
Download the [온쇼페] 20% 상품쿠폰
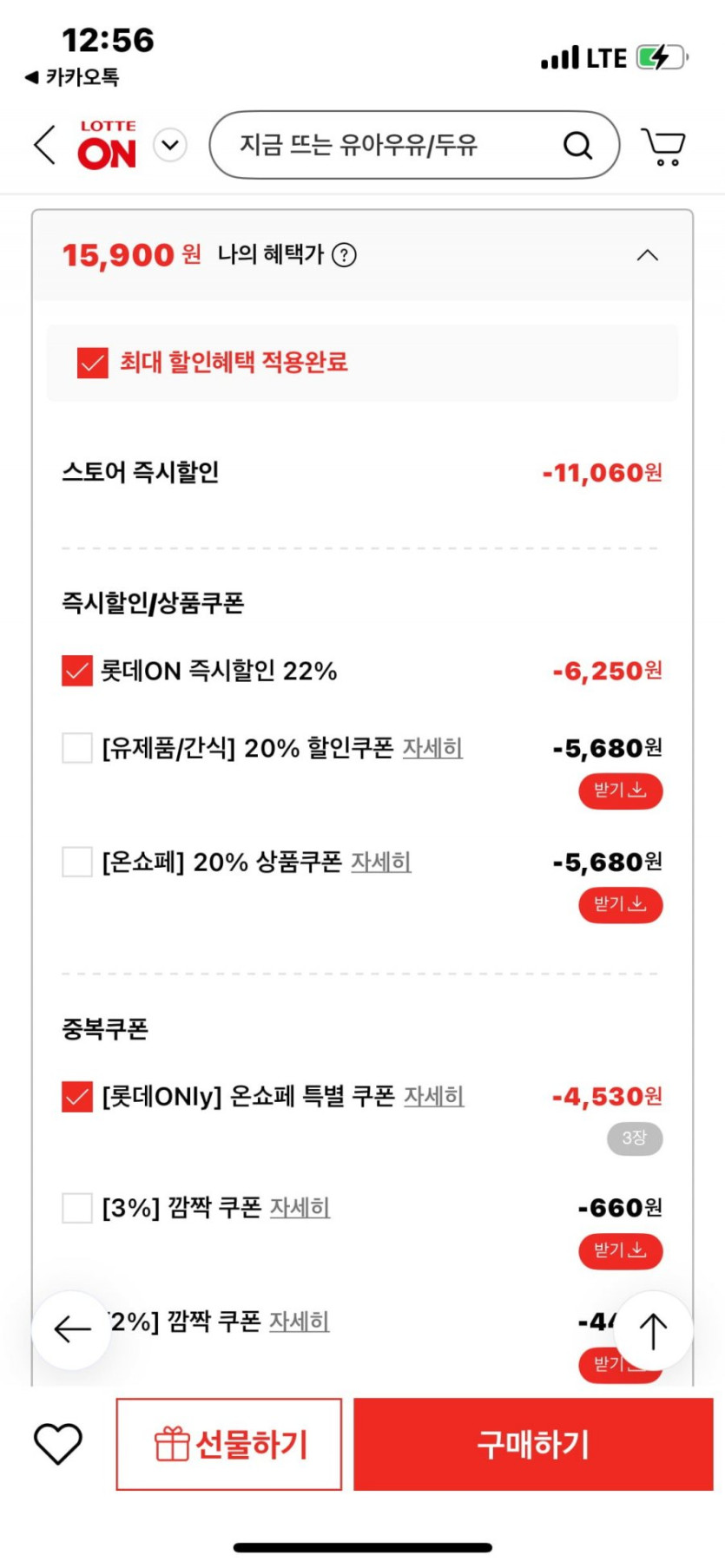coord(620,905)
